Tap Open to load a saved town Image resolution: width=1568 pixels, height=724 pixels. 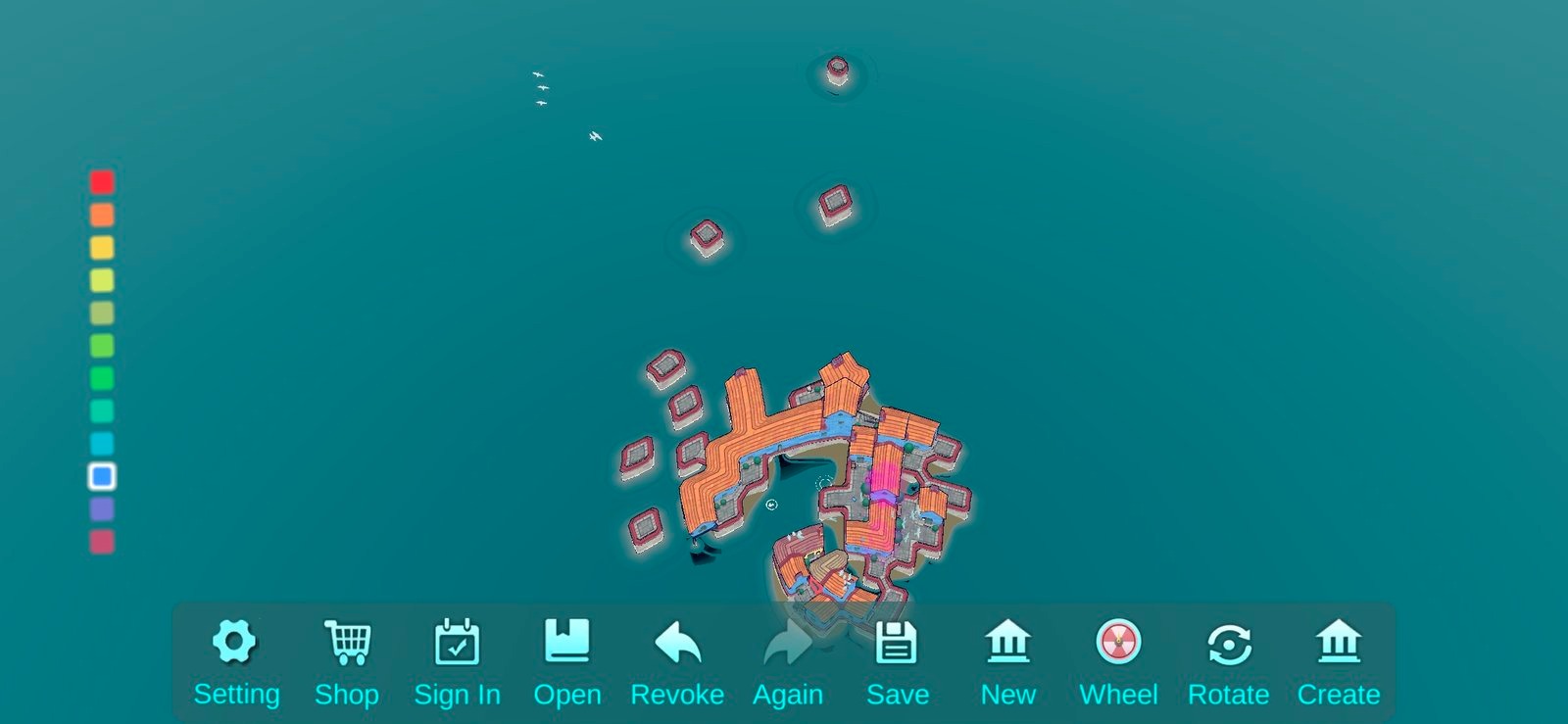click(567, 663)
